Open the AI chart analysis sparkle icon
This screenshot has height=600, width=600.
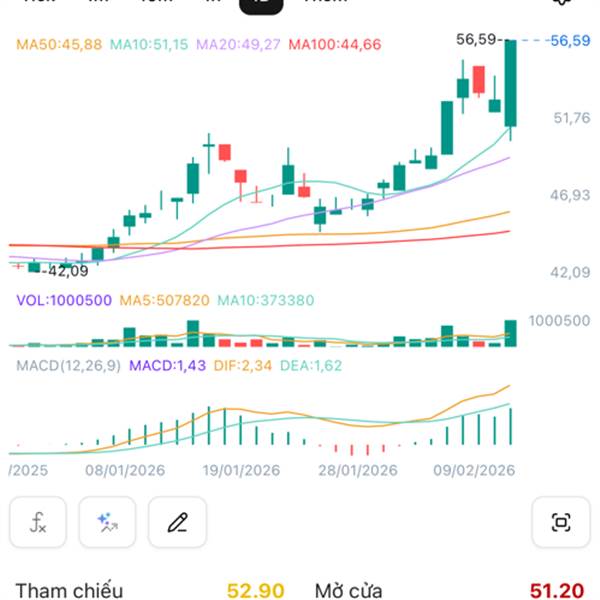point(108,522)
